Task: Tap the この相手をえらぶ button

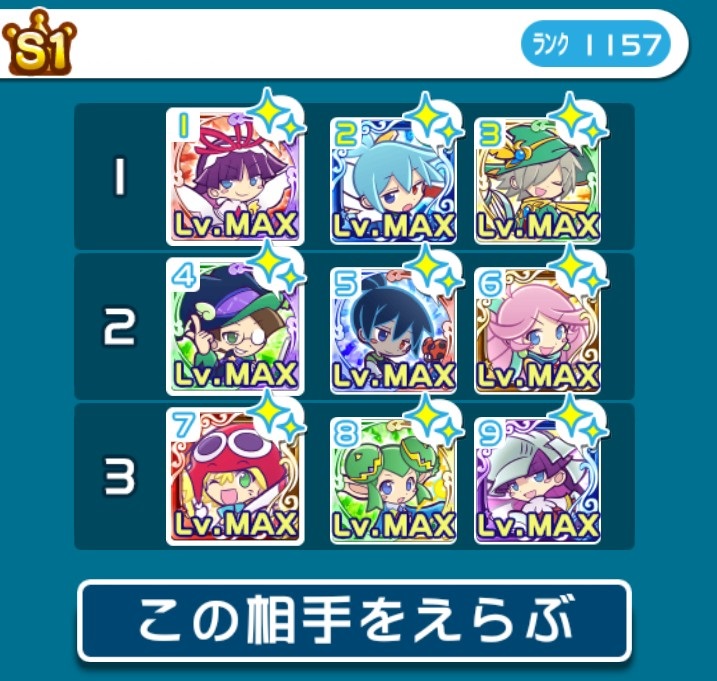Action: [x=354, y=620]
